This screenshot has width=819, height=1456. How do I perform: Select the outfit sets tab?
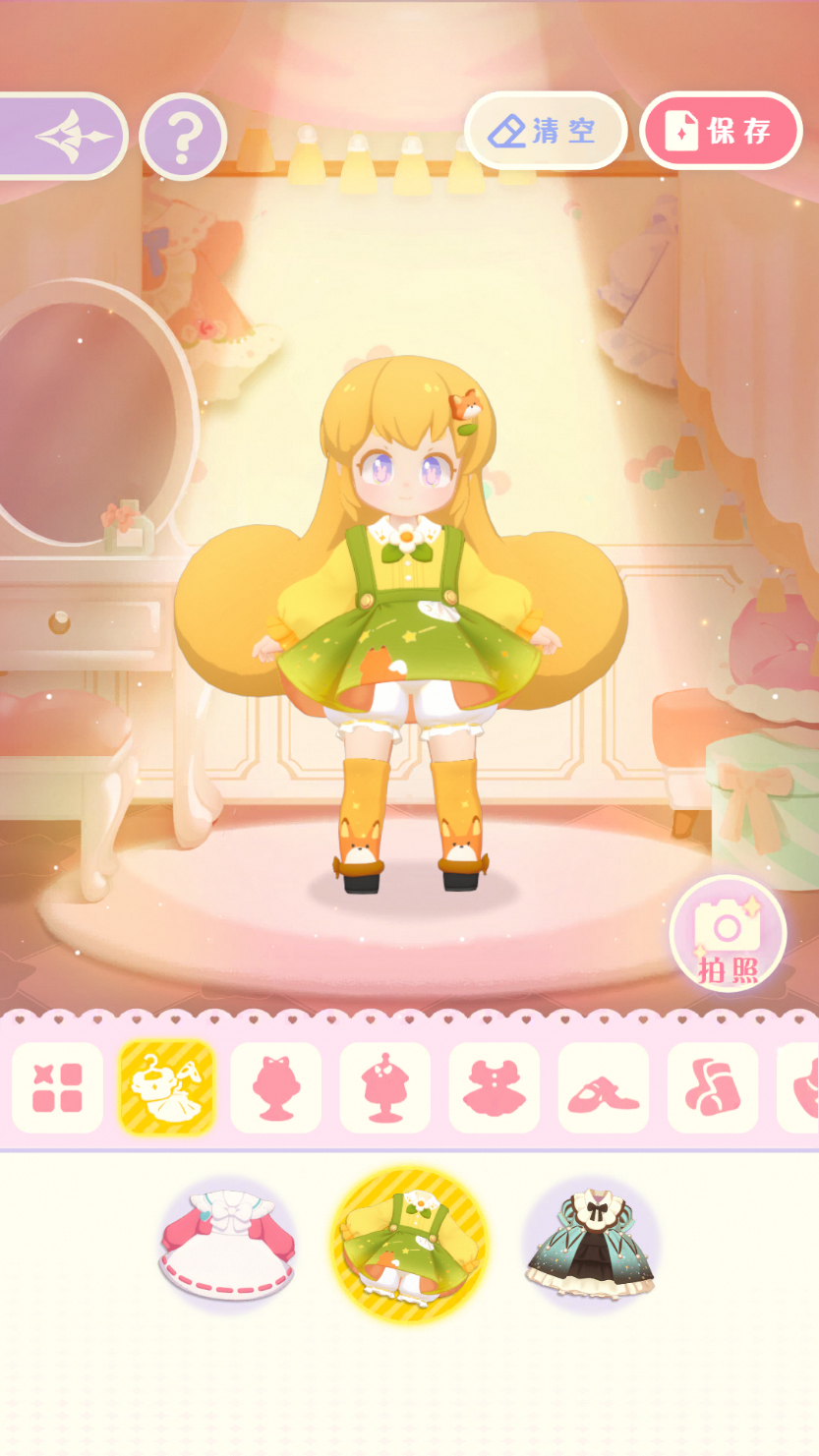pyautogui.click(x=166, y=1087)
